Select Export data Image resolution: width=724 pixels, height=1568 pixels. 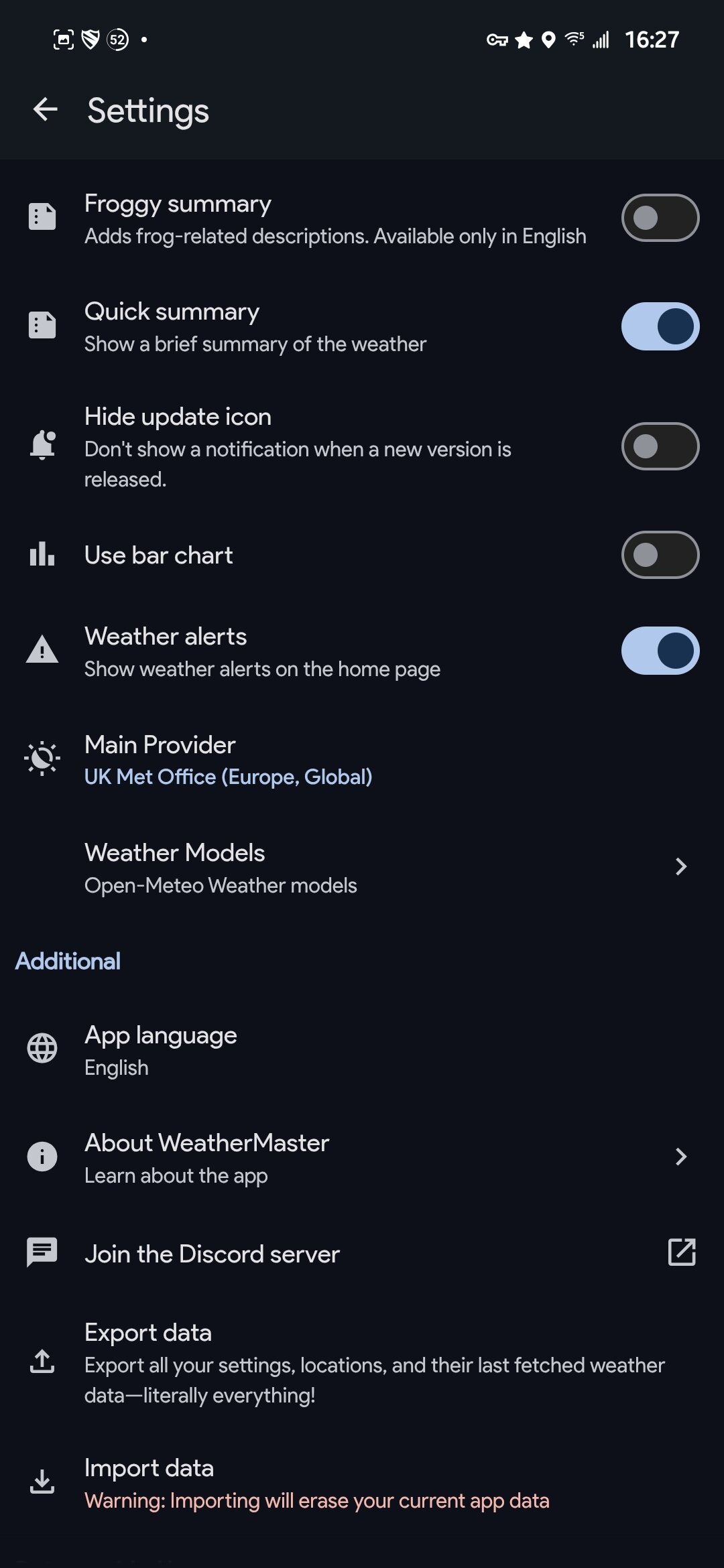[362, 1362]
